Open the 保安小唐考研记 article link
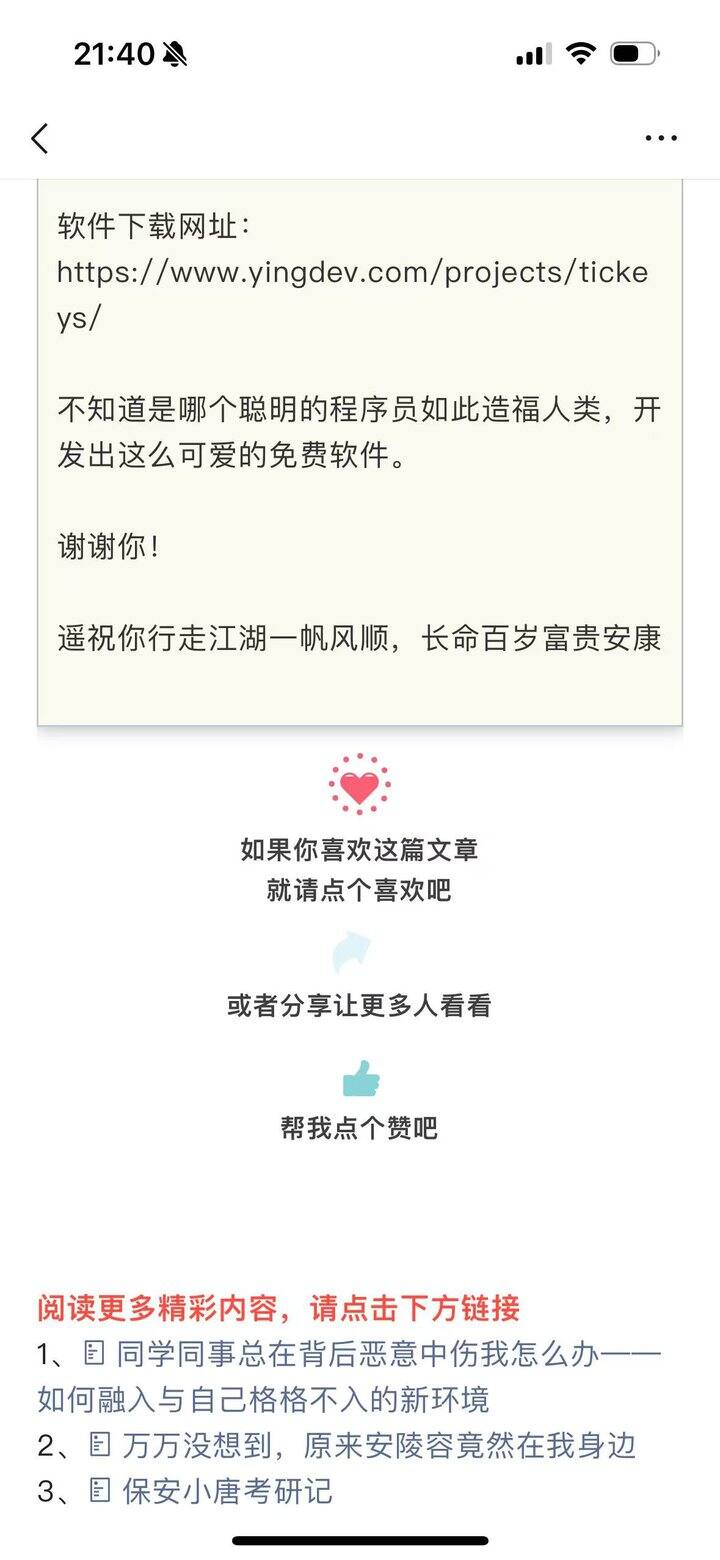Image resolution: width=720 pixels, height=1560 pixels. coord(227,1492)
